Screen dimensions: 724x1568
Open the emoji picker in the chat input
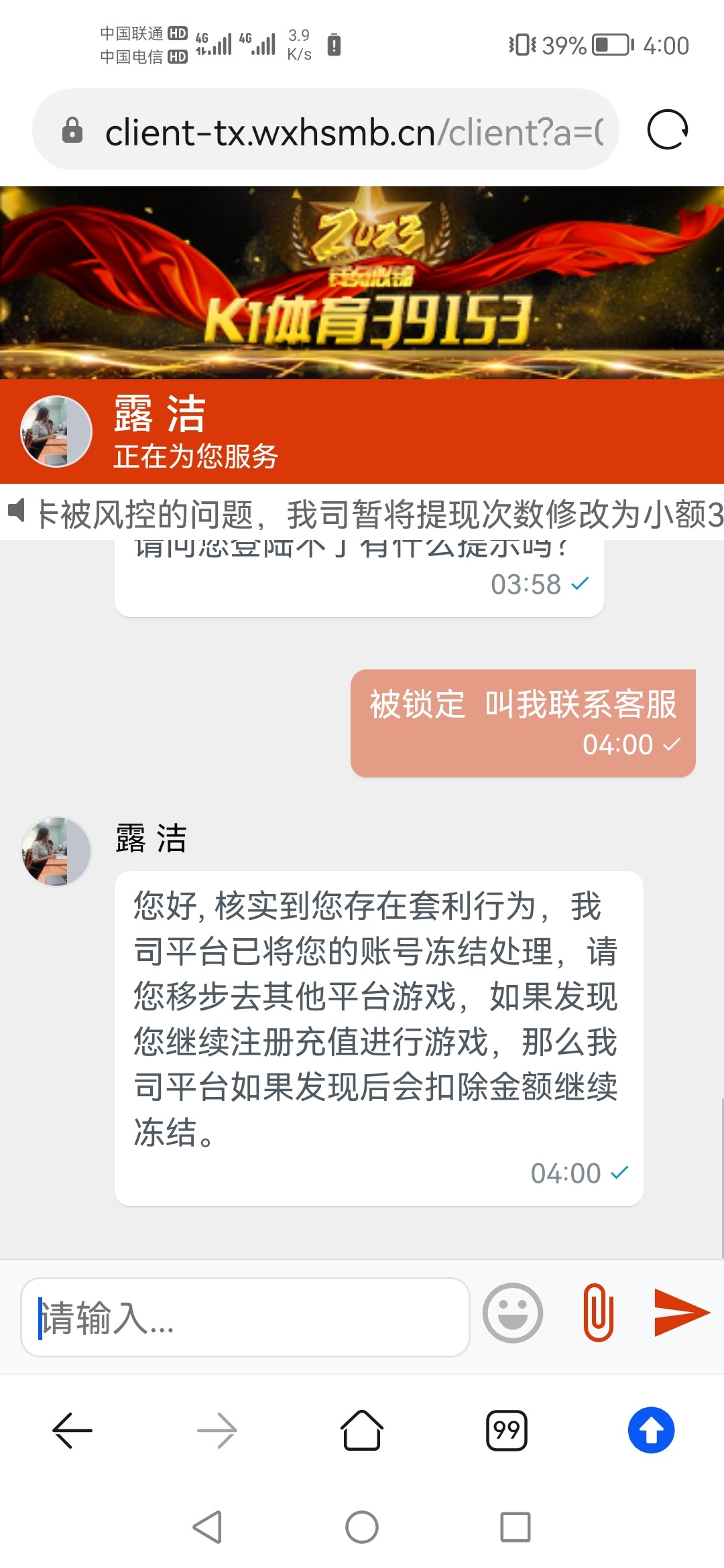(x=514, y=1313)
